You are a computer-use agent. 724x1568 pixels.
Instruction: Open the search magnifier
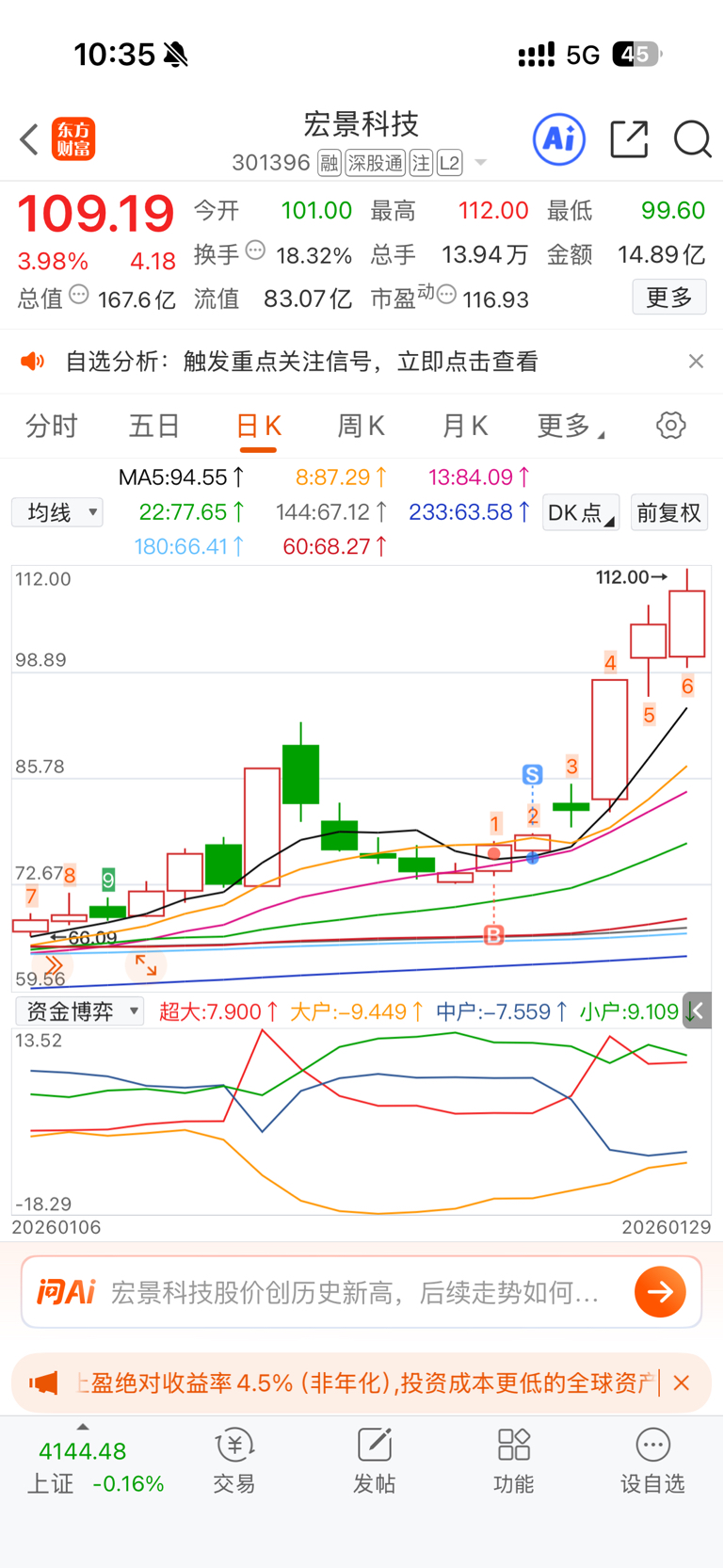[x=692, y=139]
